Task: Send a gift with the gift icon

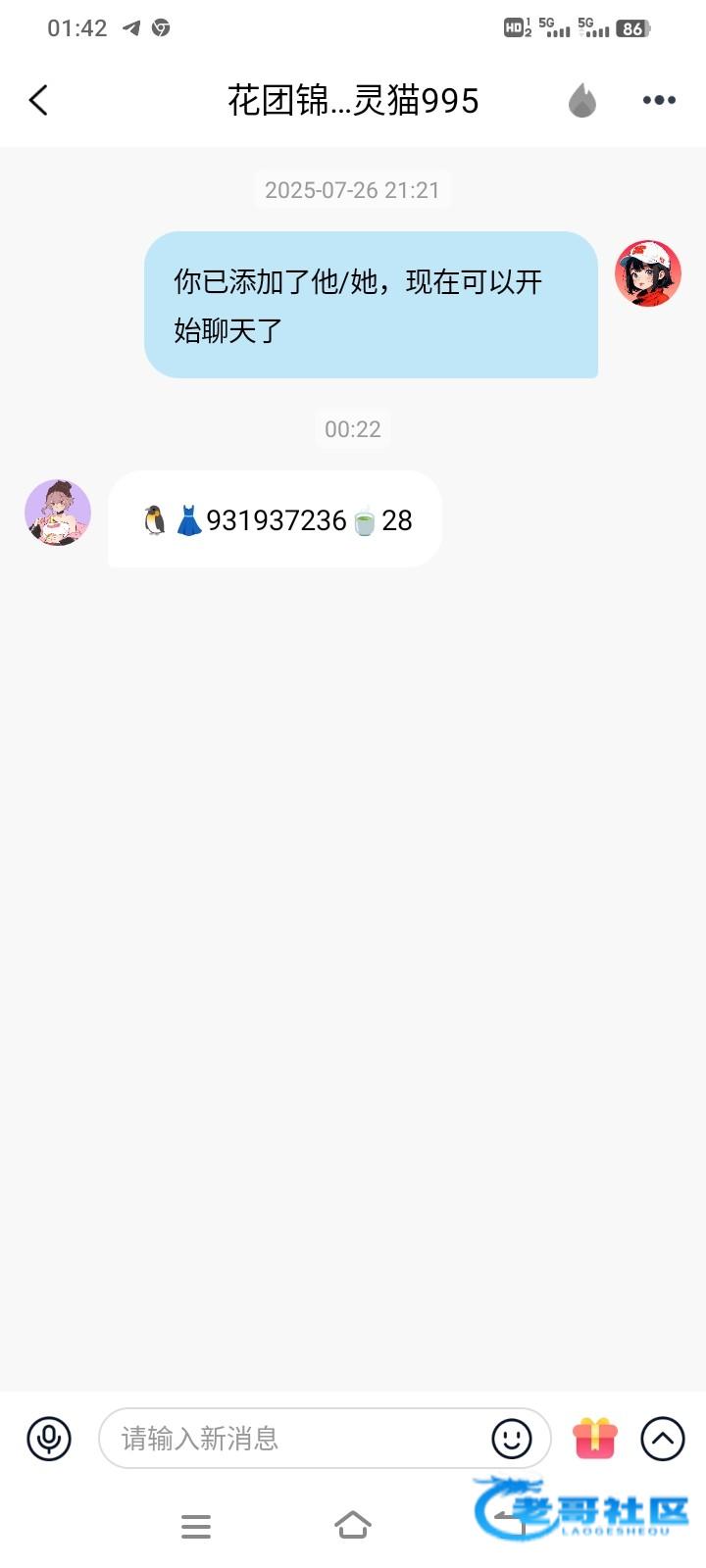Action: point(595,1439)
